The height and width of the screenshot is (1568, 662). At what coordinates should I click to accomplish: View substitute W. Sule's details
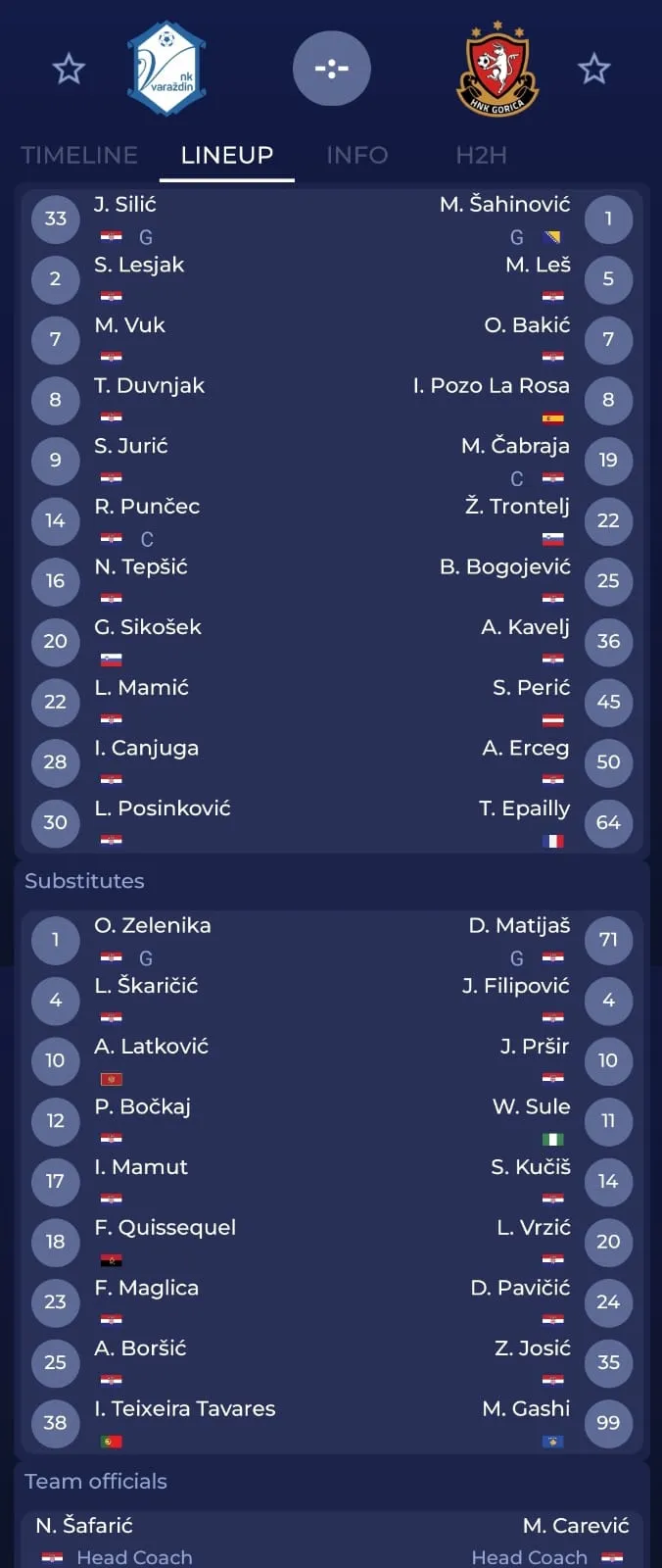[x=531, y=1107]
